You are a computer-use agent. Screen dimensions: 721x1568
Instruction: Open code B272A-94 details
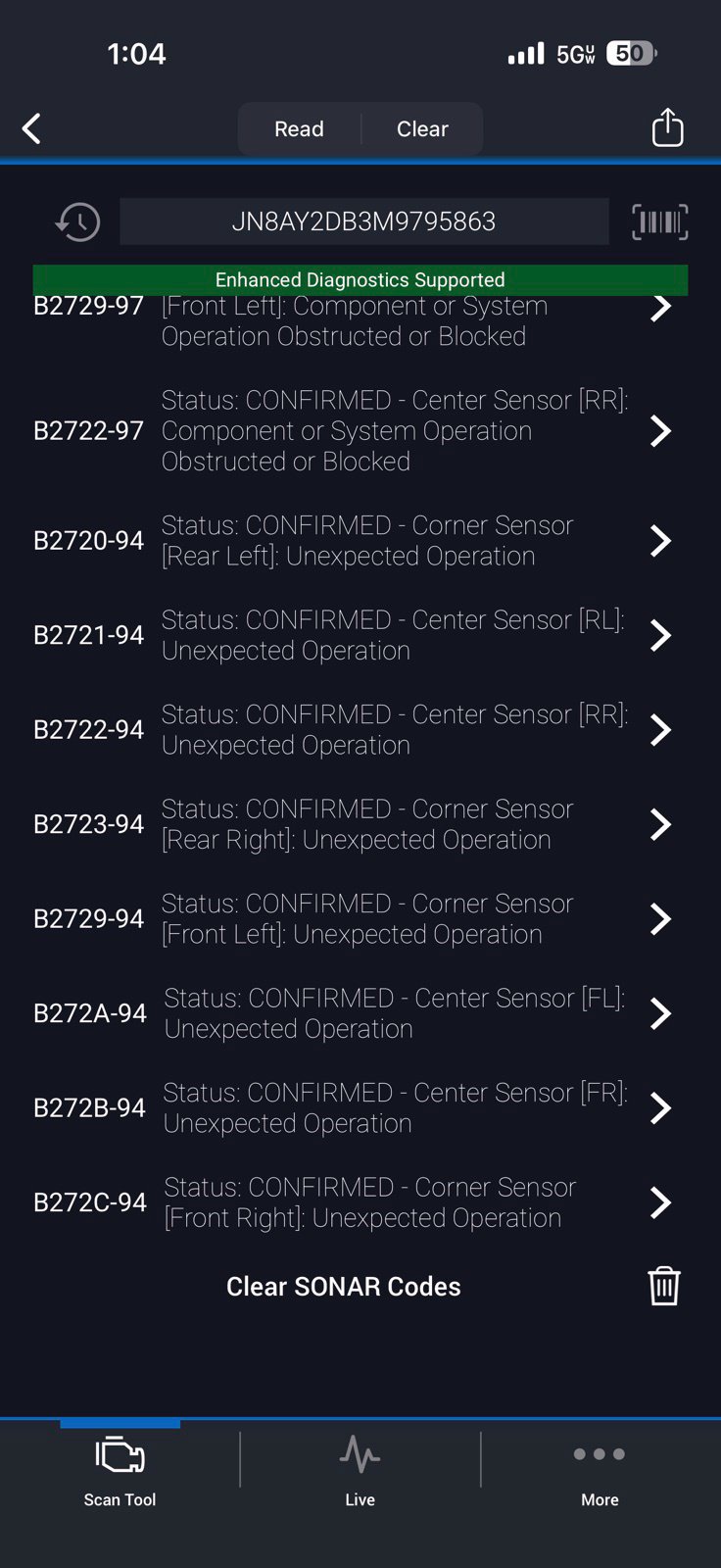coord(360,1013)
